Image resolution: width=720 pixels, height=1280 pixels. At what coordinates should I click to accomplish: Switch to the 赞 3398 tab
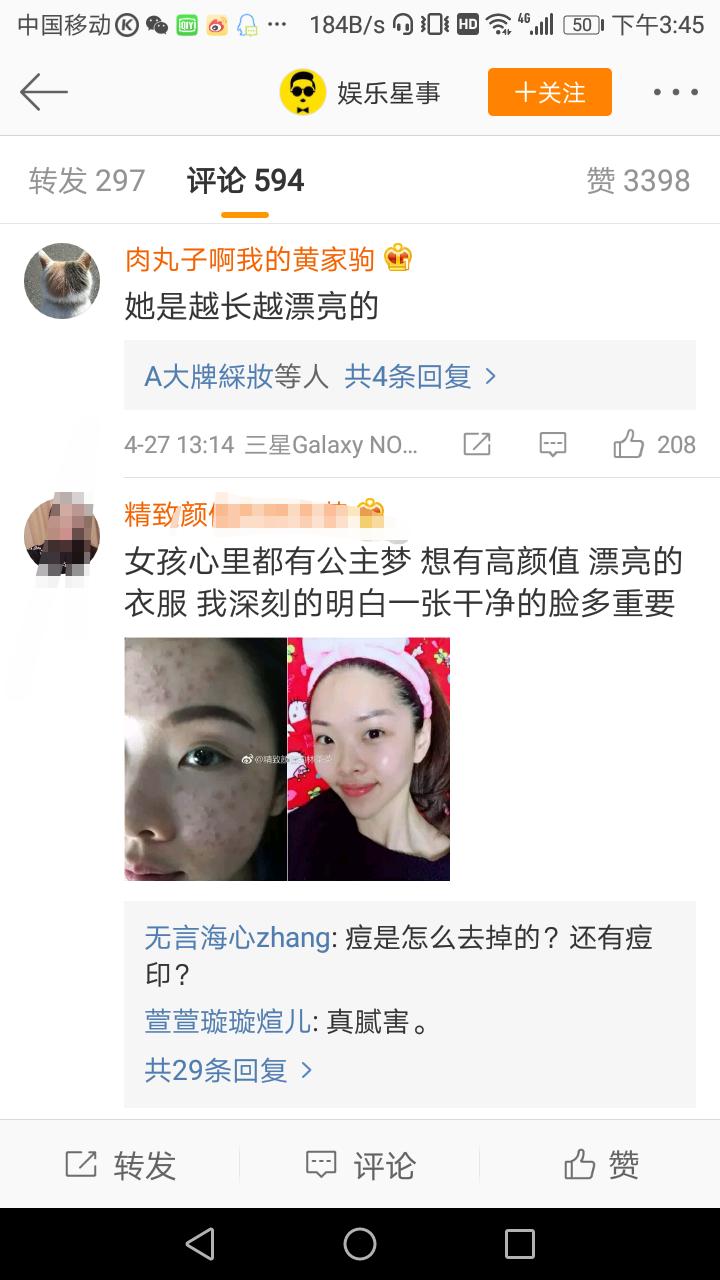click(638, 180)
